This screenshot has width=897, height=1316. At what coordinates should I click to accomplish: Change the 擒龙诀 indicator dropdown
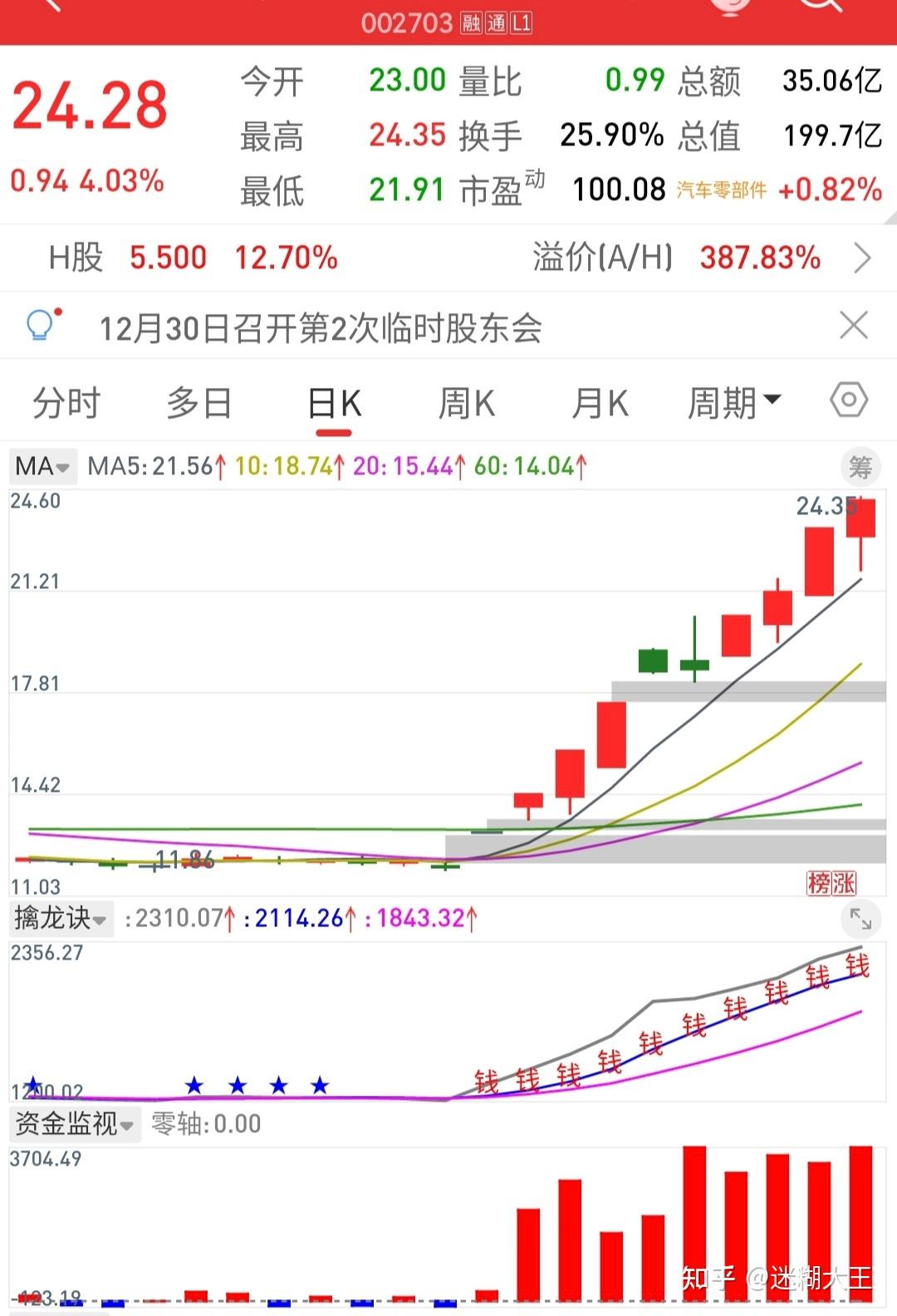pos(60,918)
